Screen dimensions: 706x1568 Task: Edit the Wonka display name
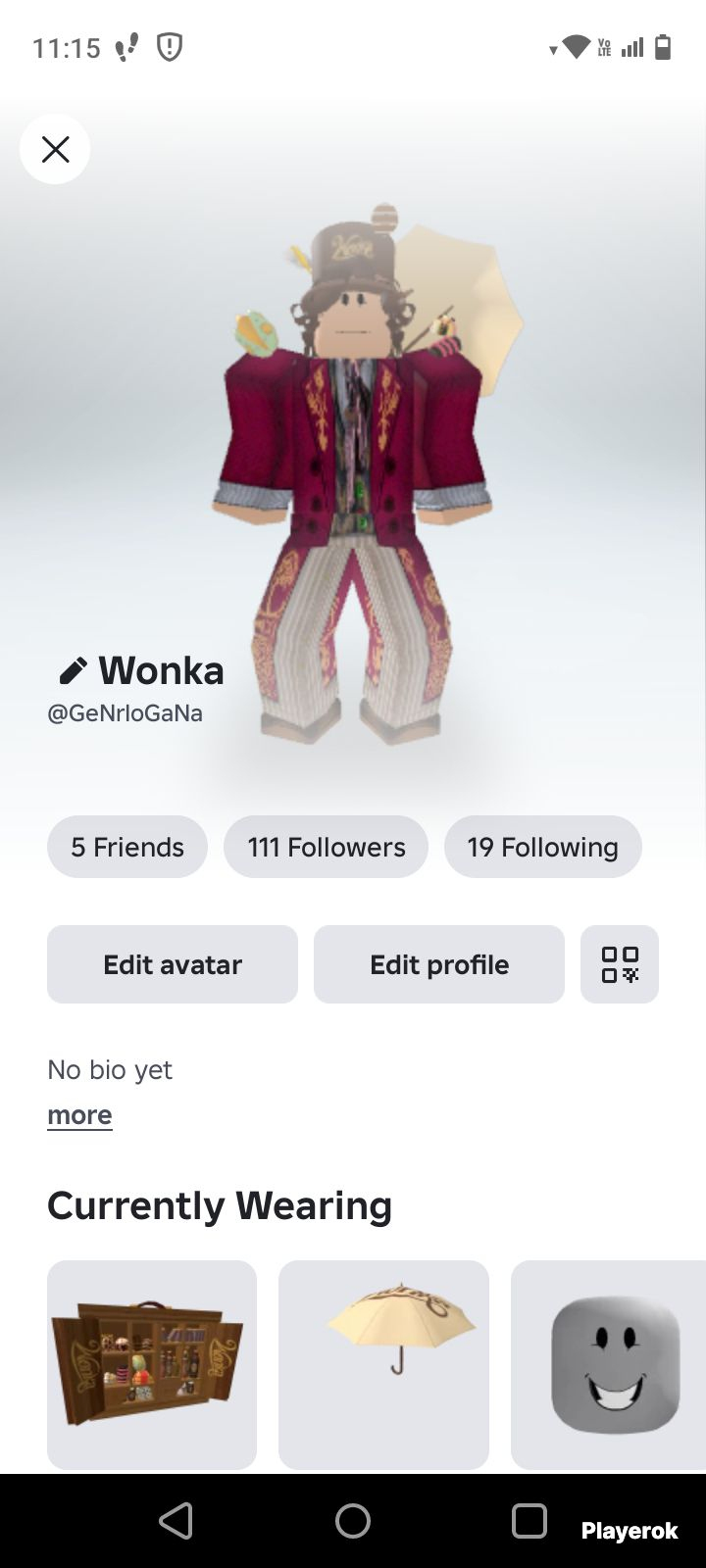point(74,670)
